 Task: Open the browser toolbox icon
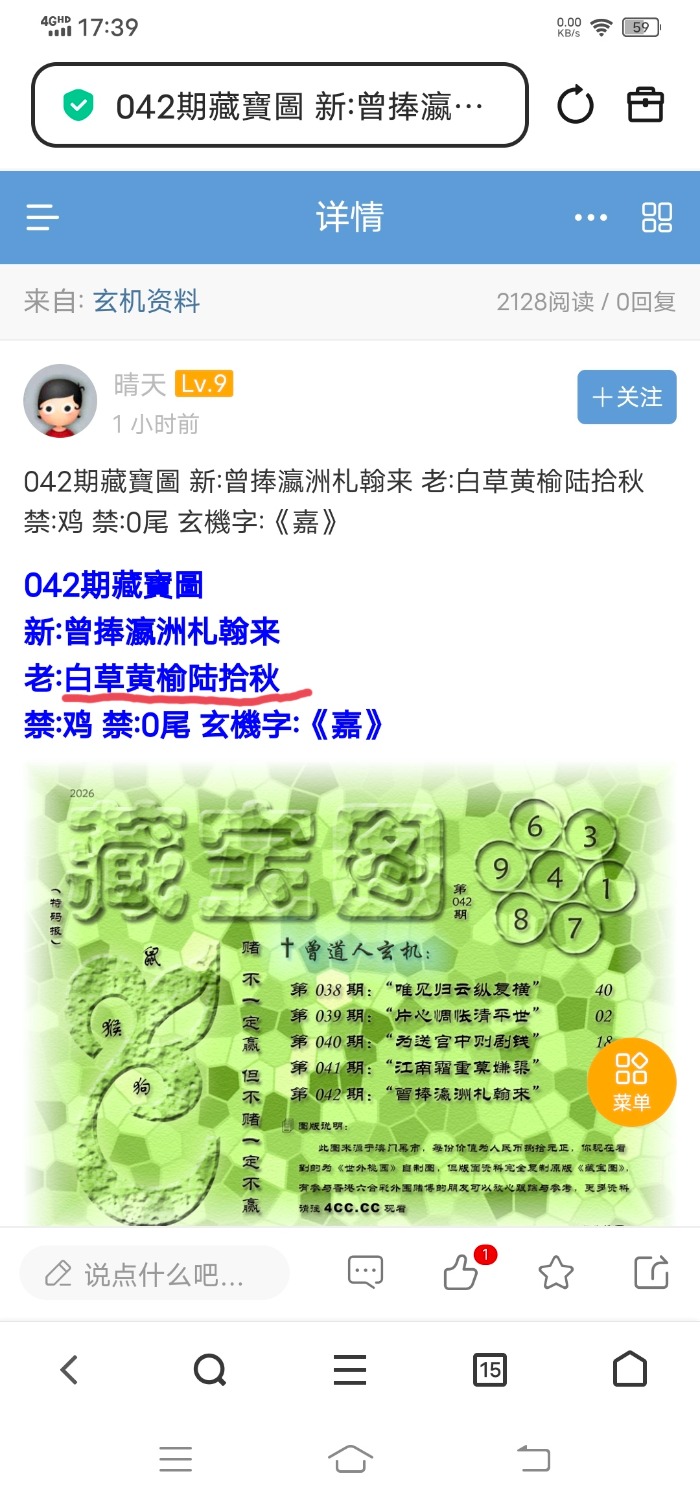[x=645, y=105]
